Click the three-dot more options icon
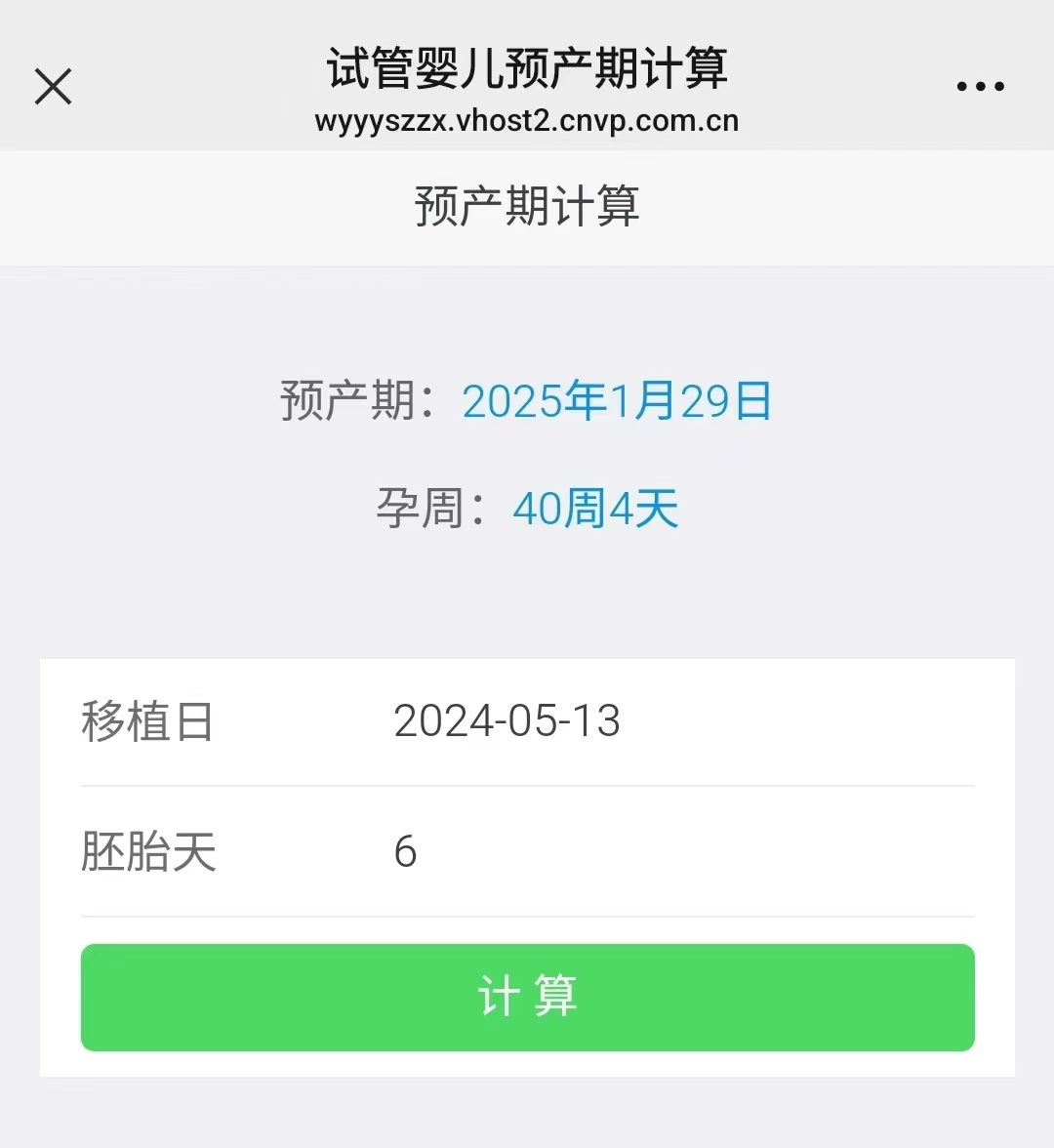The height and width of the screenshot is (1148, 1054). tap(980, 86)
